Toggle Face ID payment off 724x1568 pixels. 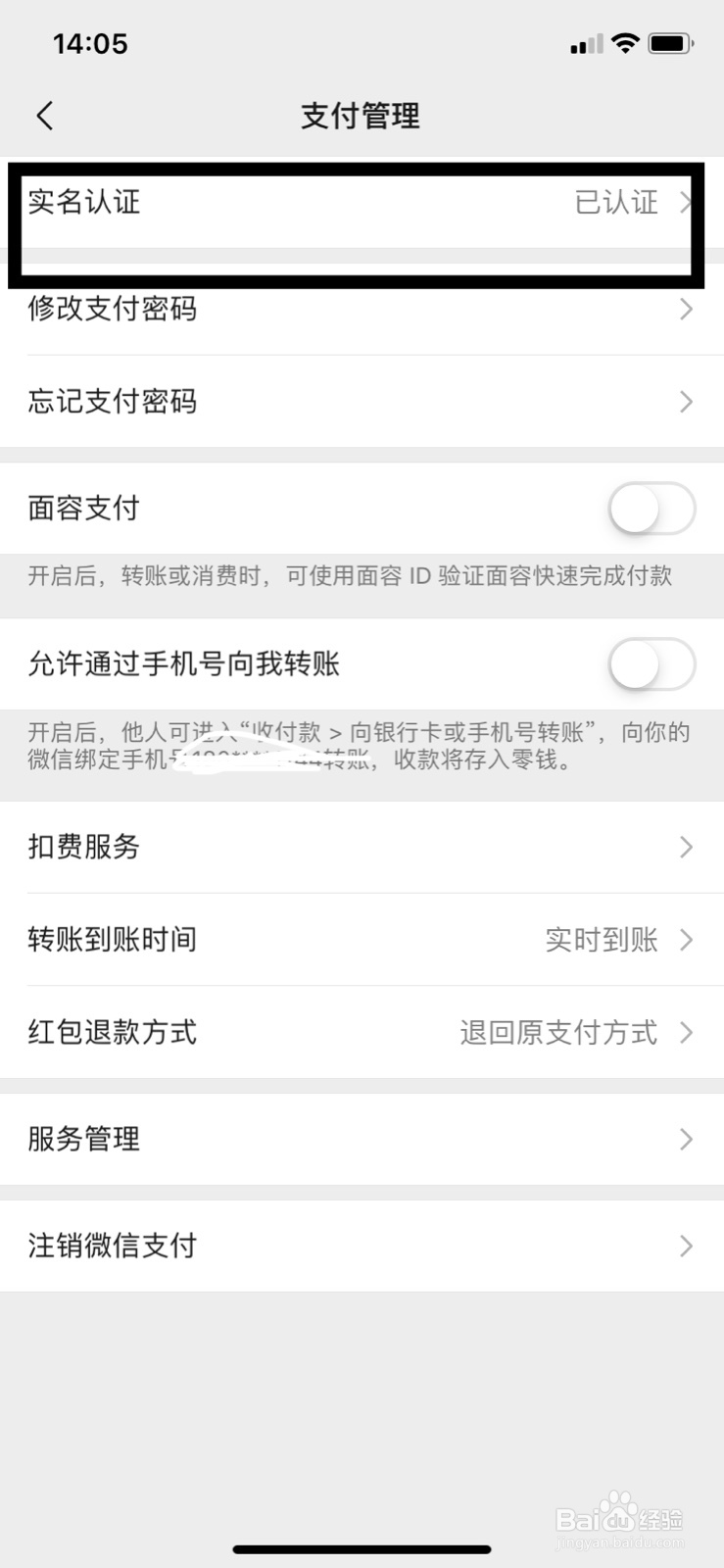click(651, 508)
